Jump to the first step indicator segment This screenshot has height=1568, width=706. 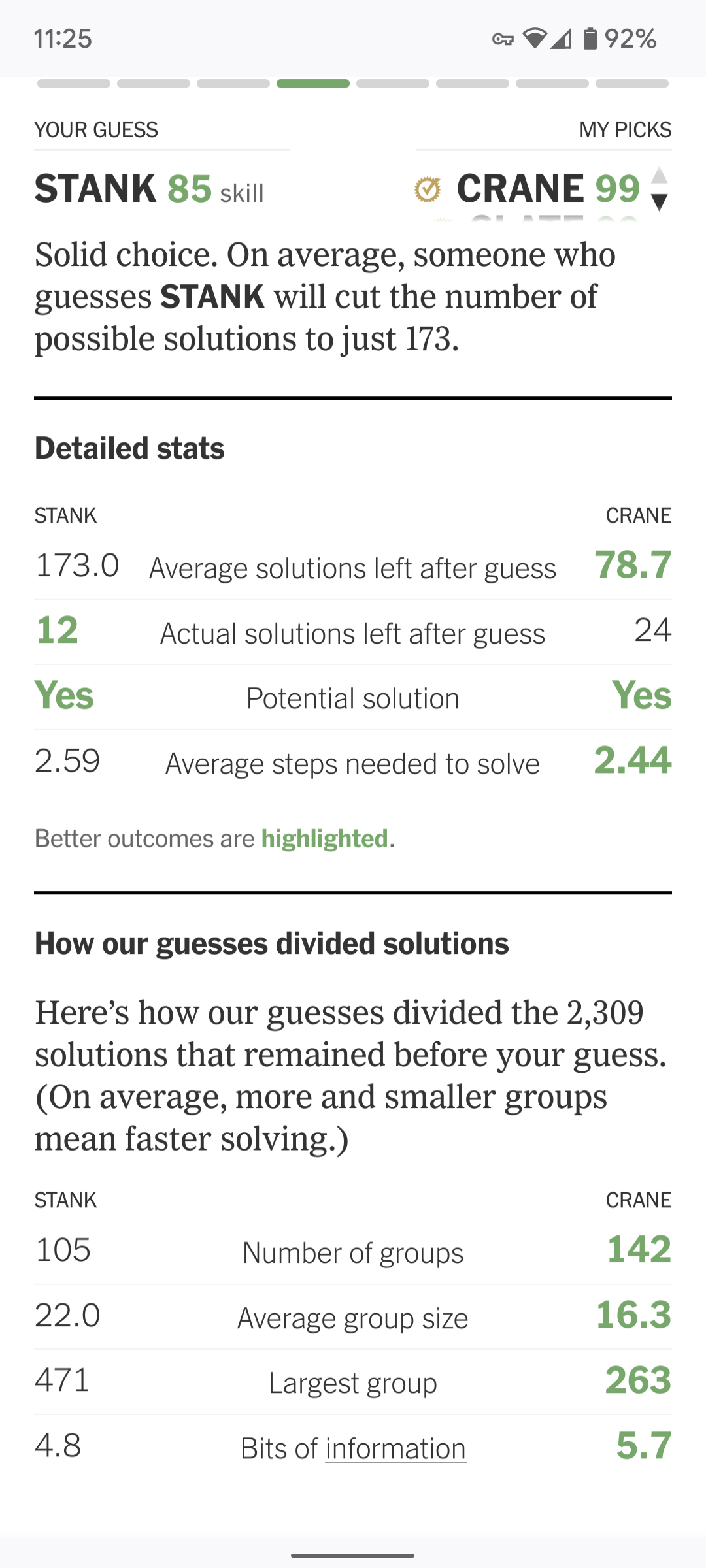coord(74,84)
